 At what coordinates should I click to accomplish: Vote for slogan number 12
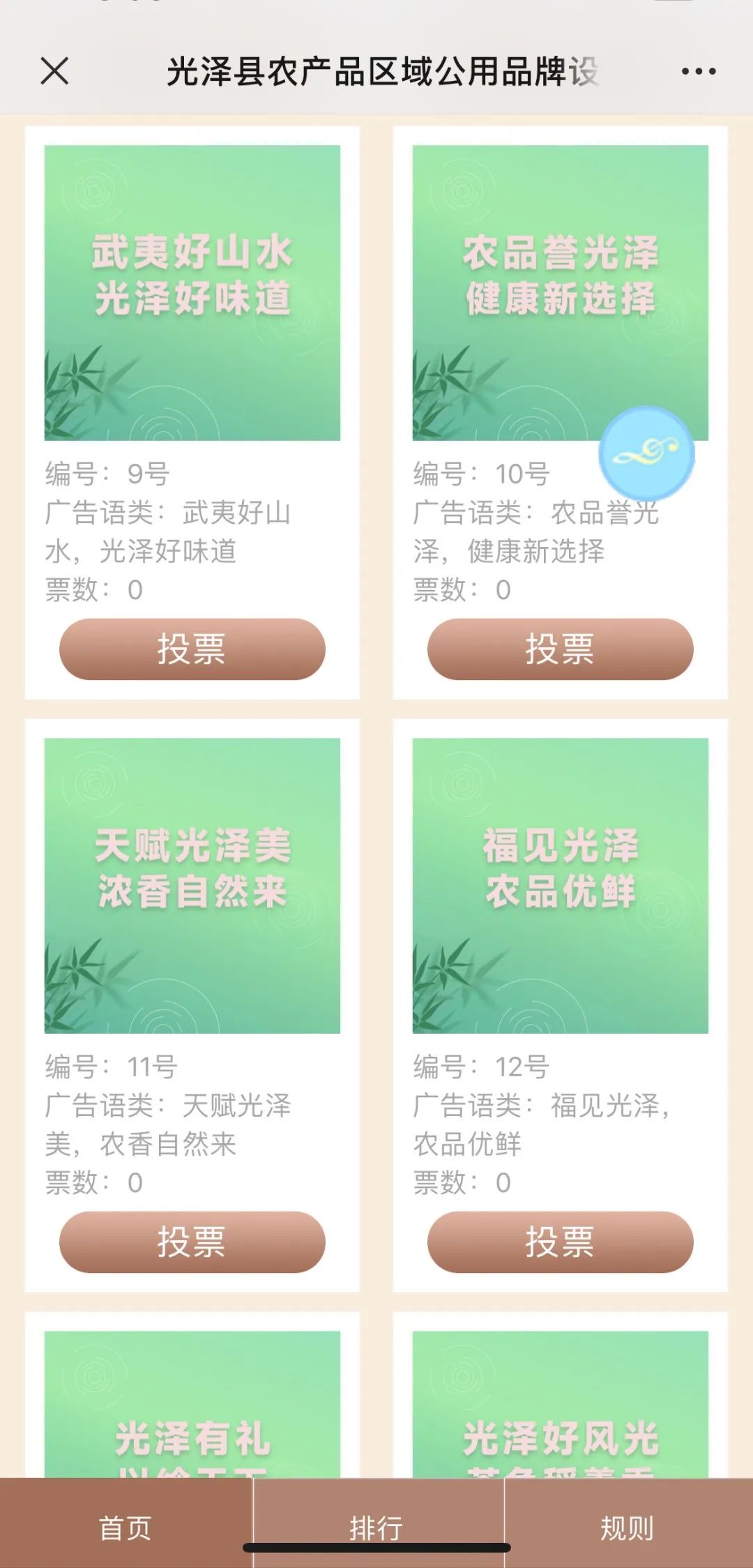[x=561, y=1242]
